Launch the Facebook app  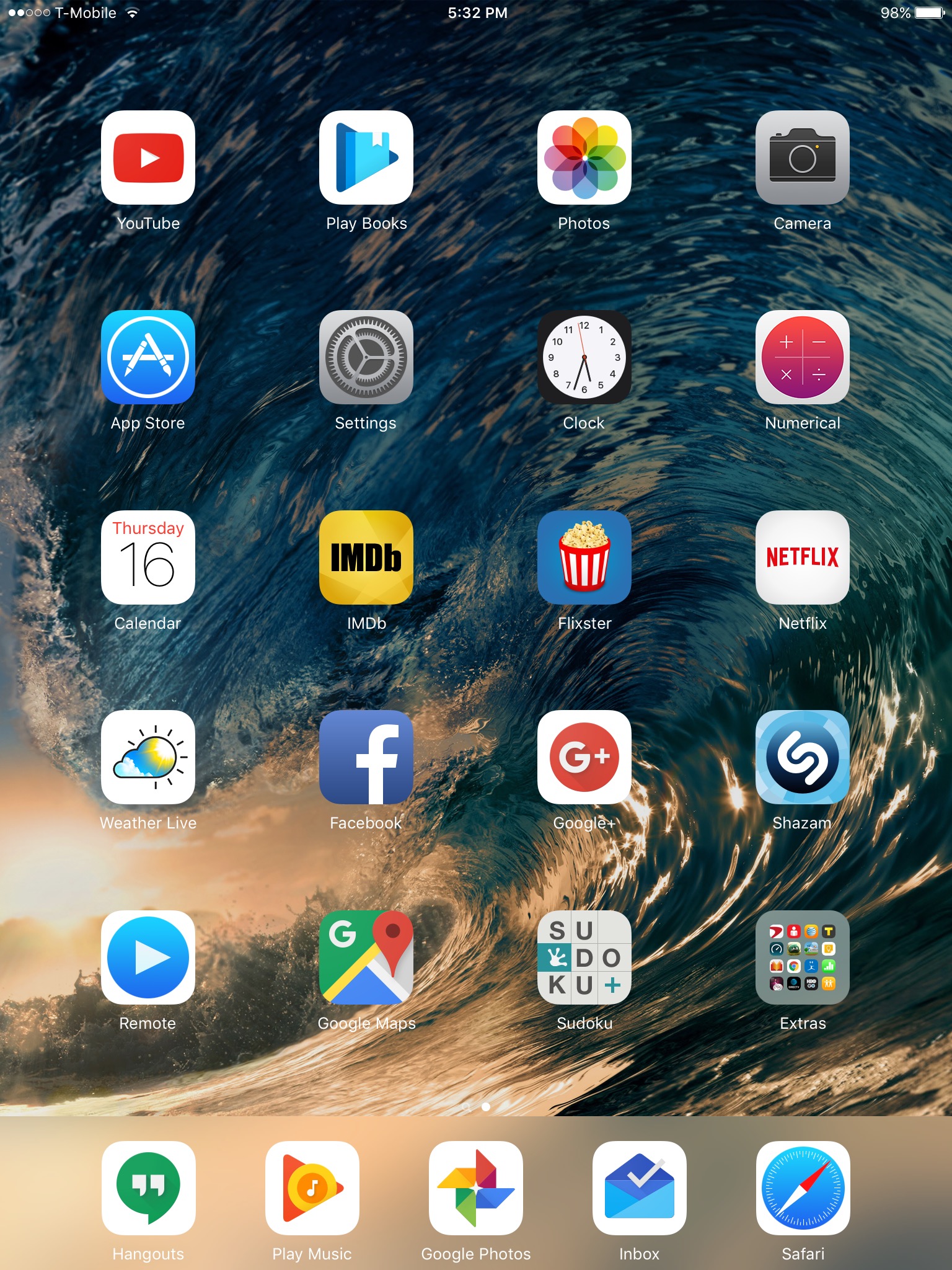coord(366,757)
